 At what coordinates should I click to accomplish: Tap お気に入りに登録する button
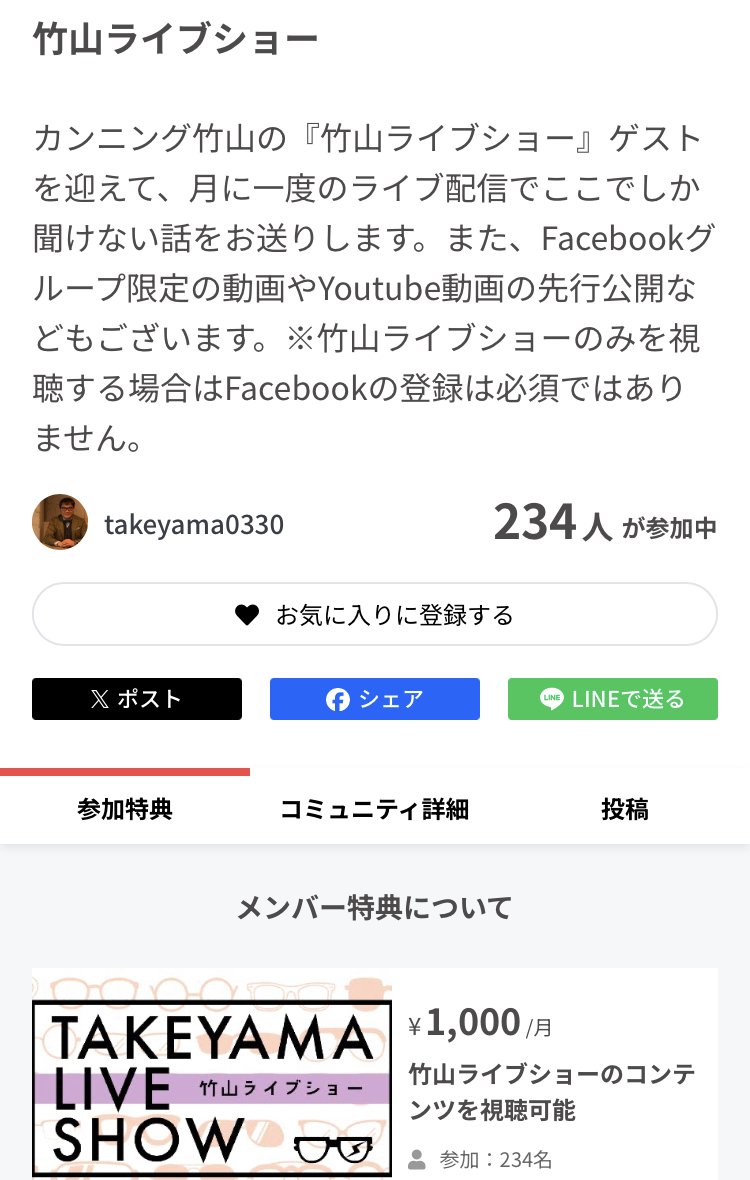(x=375, y=614)
